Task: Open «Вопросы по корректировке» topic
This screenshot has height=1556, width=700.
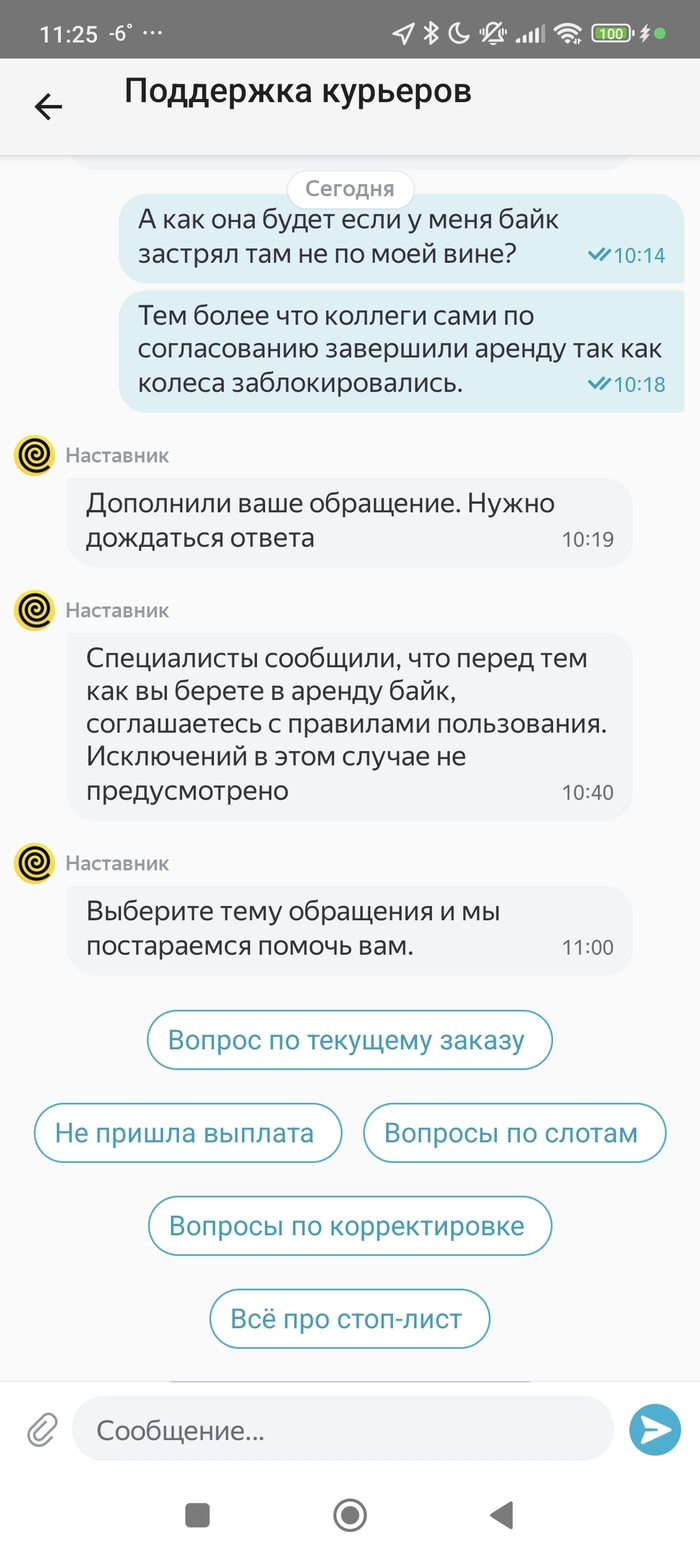Action: click(349, 1226)
